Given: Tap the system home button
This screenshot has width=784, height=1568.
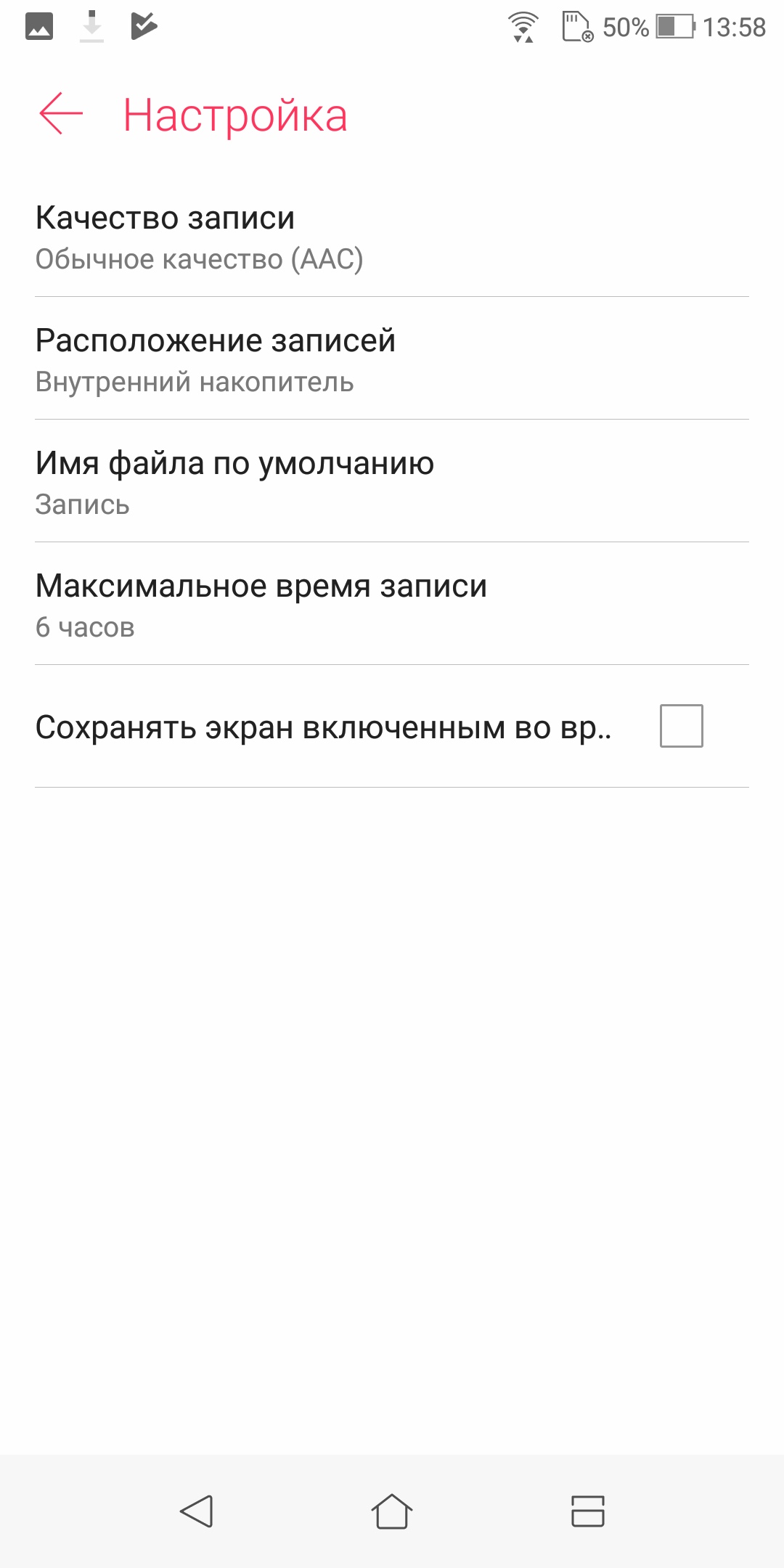Looking at the screenshot, I should click(x=392, y=1511).
